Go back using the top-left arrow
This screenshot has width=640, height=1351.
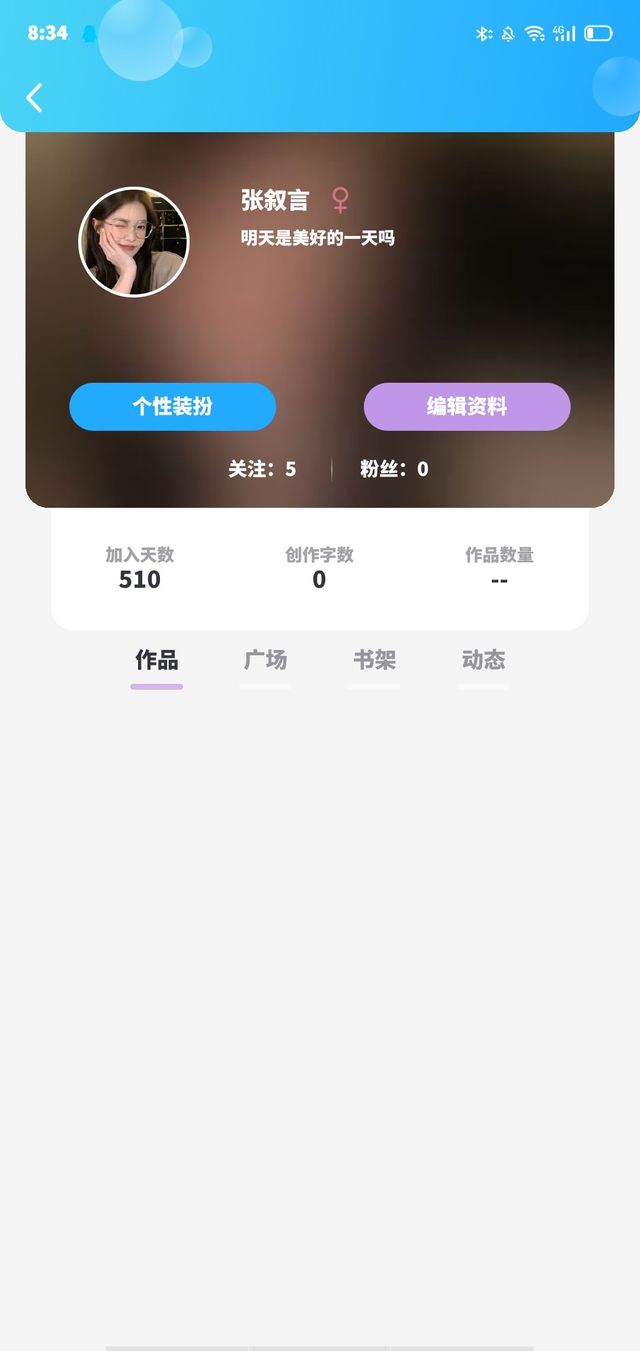34,98
